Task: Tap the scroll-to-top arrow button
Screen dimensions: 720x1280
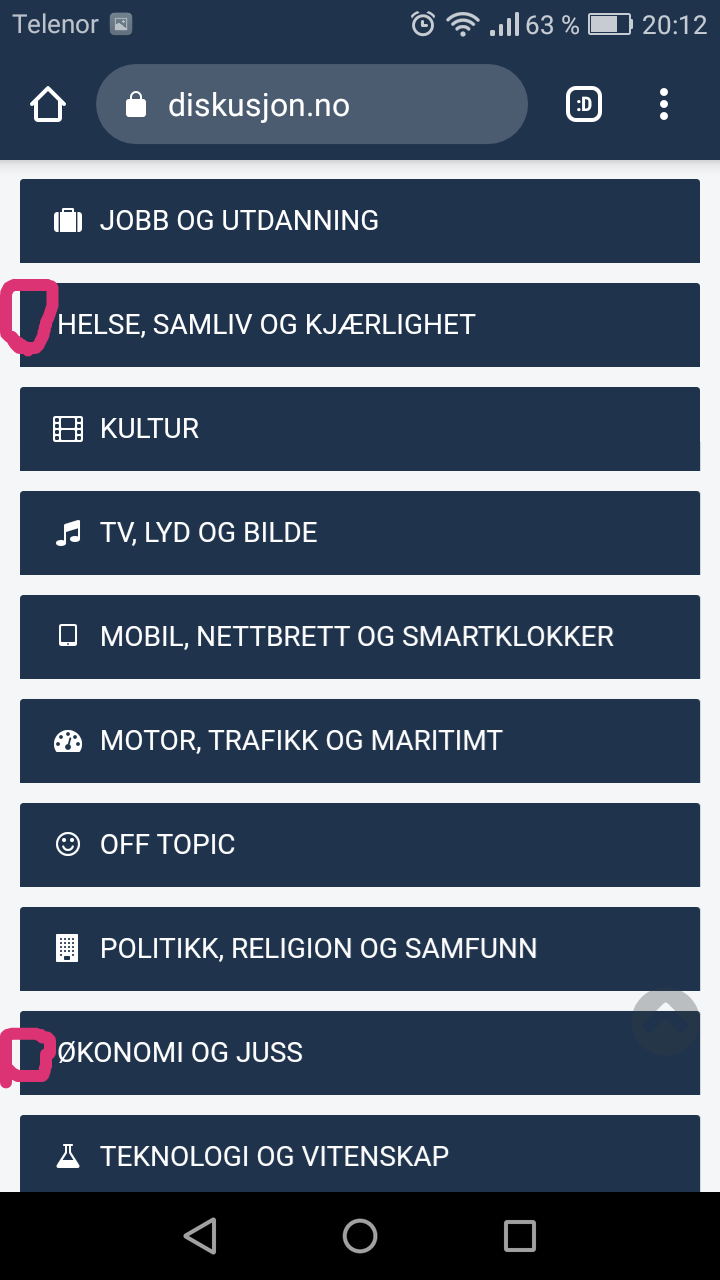Action: [665, 1021]
